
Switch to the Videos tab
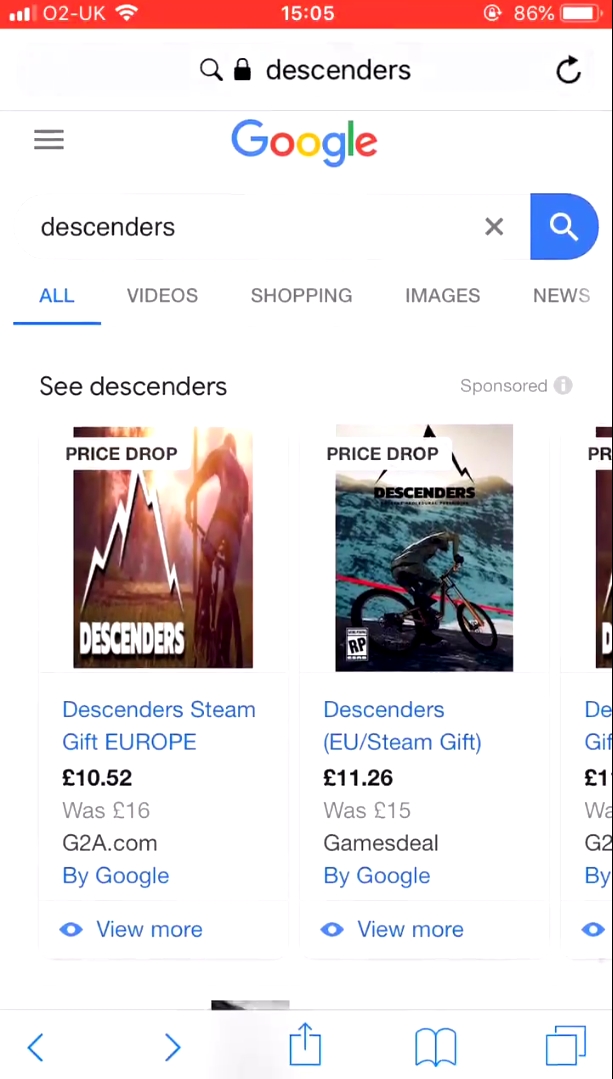coord(162,295)
